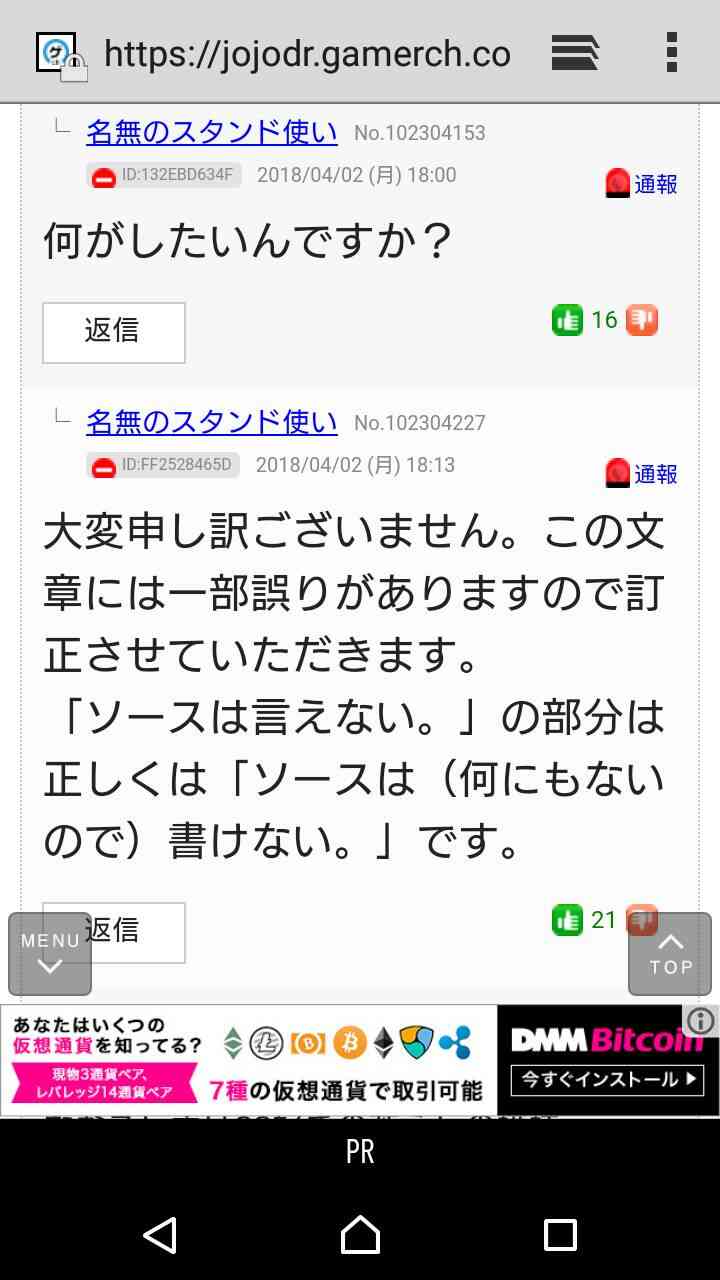Report comment posted at 18:00 with 通報
Image resolution: width=720 pixels, height=1280 pixels.
(x=641, y=184)
